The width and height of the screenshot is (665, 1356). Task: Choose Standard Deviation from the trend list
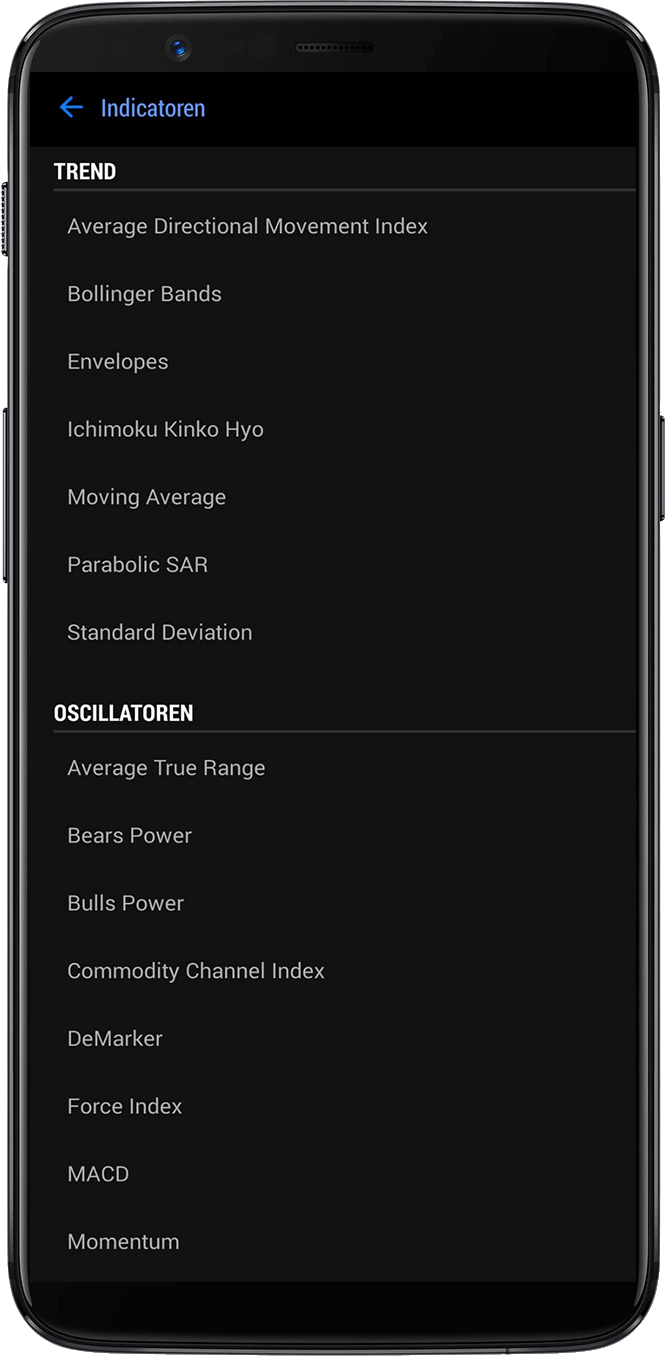159,633
